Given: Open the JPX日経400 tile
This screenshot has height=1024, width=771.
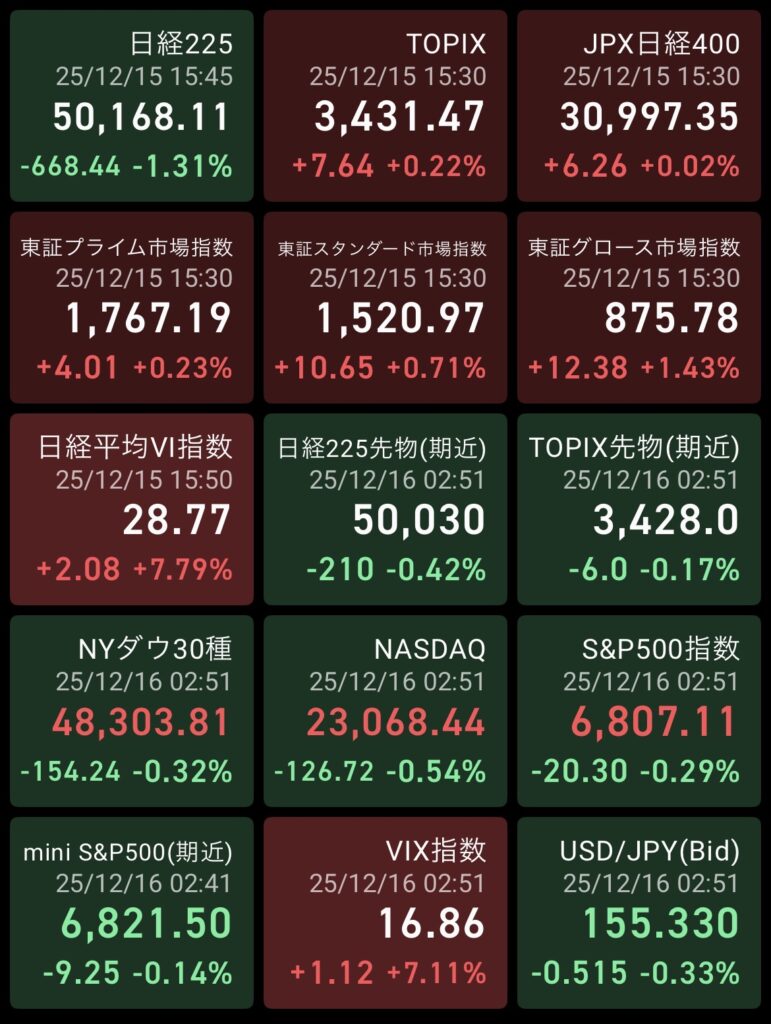Looking at the screenshot, I should click(639, 105).
